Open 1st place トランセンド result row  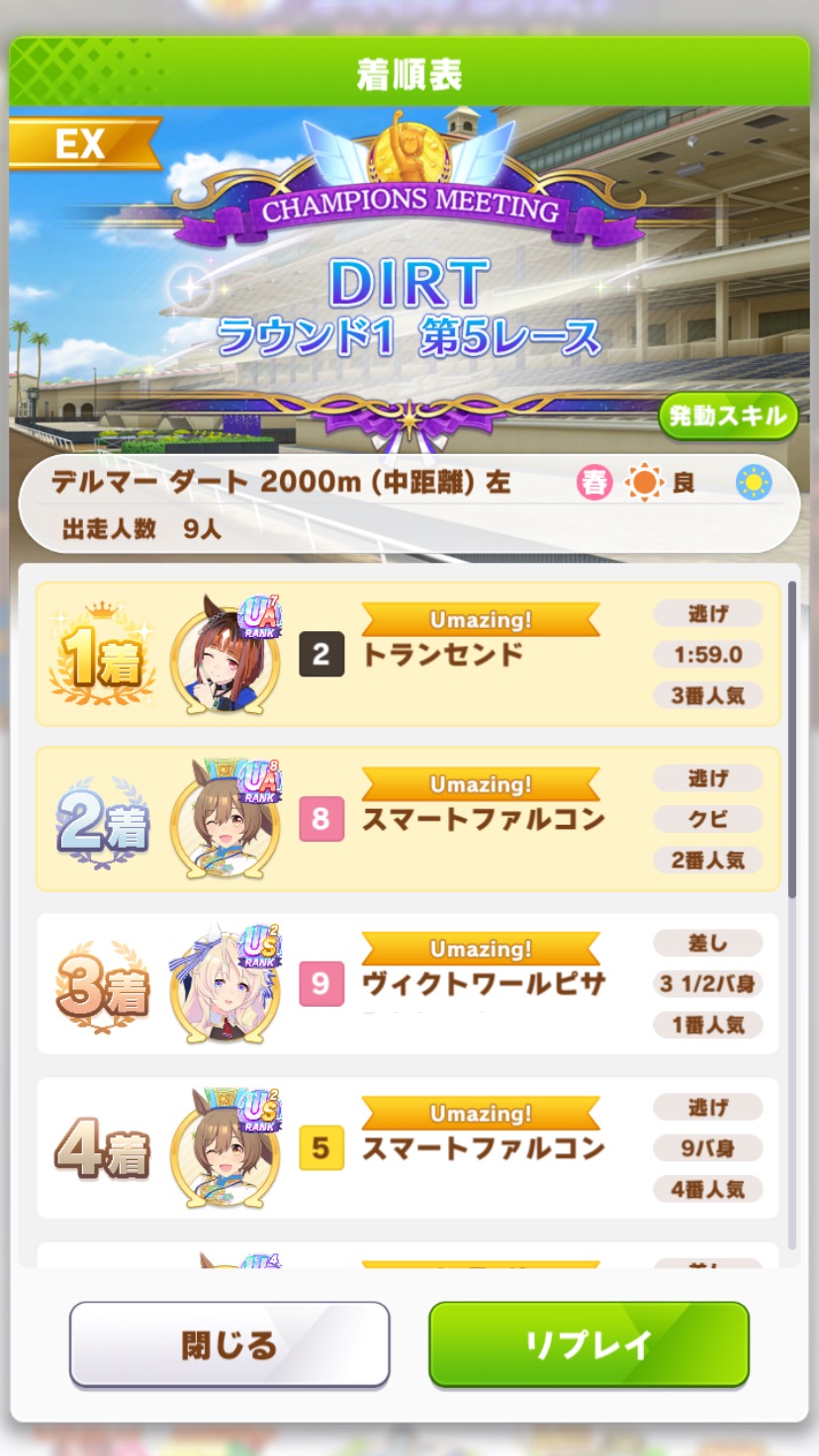pos(408,655)
